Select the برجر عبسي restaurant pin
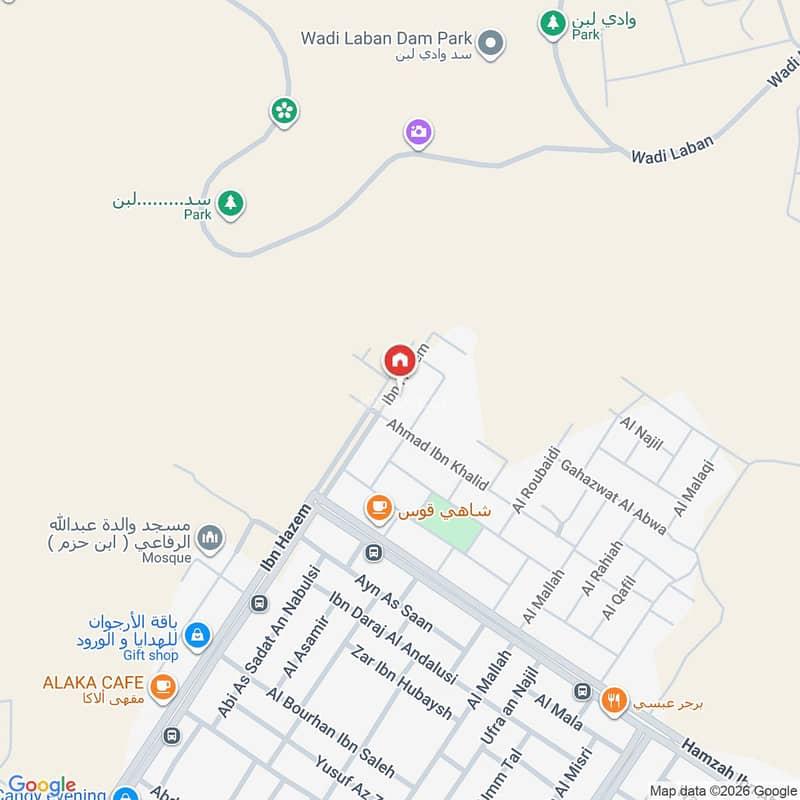The width and height of the screenshot is (800, 800). [614, 701]
